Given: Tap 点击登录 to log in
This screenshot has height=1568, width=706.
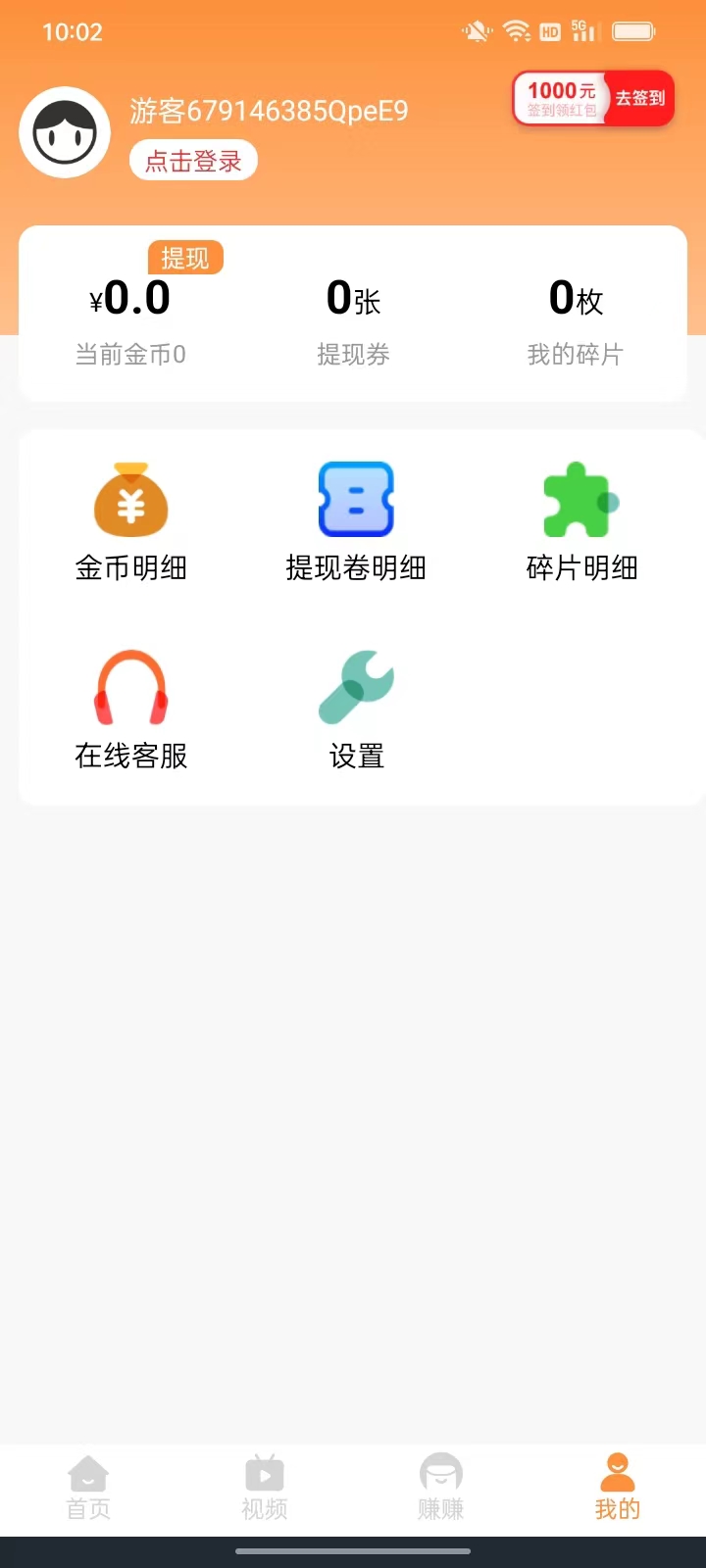Looking at the screenshot, I should [192, 160].
